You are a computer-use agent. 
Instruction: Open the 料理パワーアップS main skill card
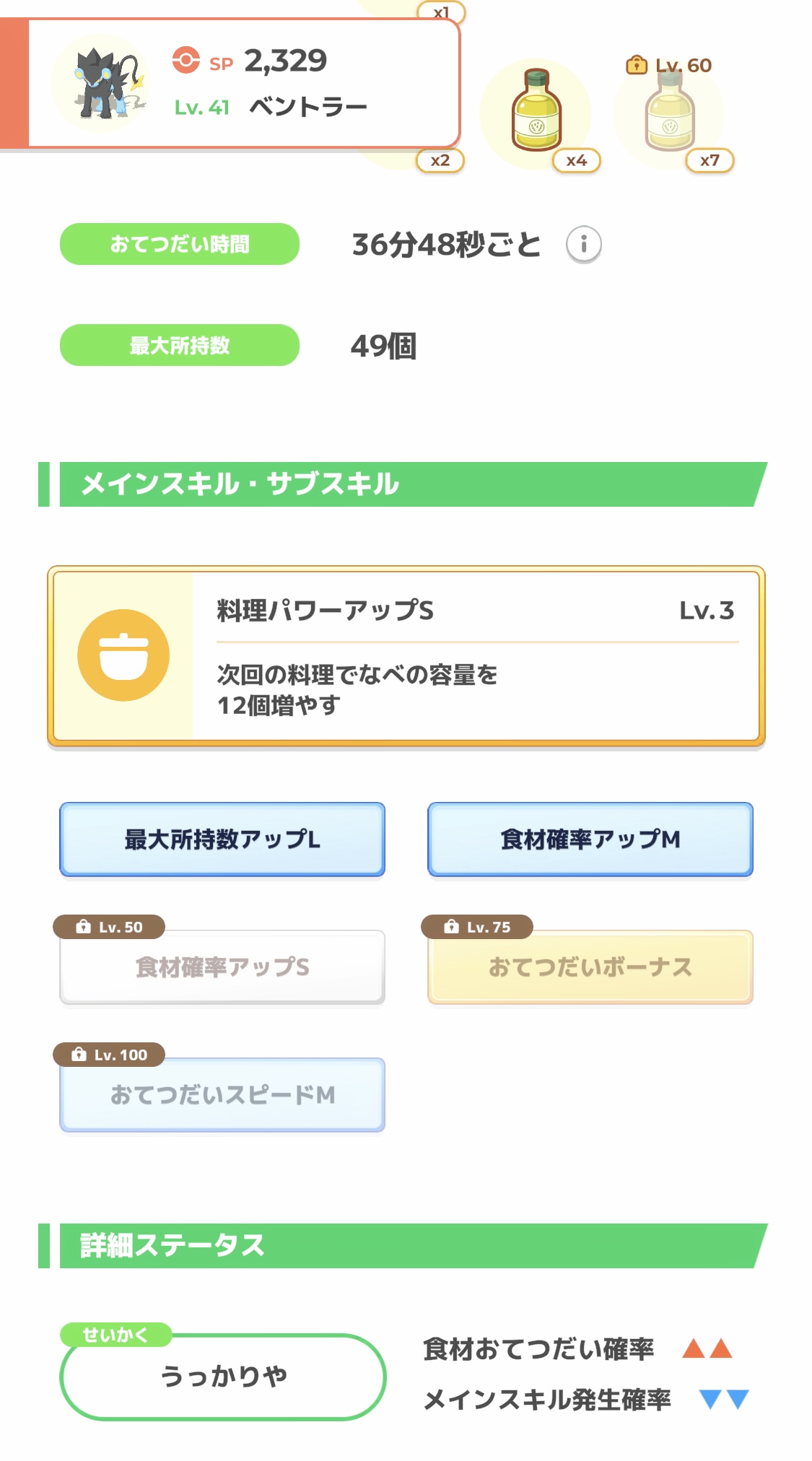406,656
